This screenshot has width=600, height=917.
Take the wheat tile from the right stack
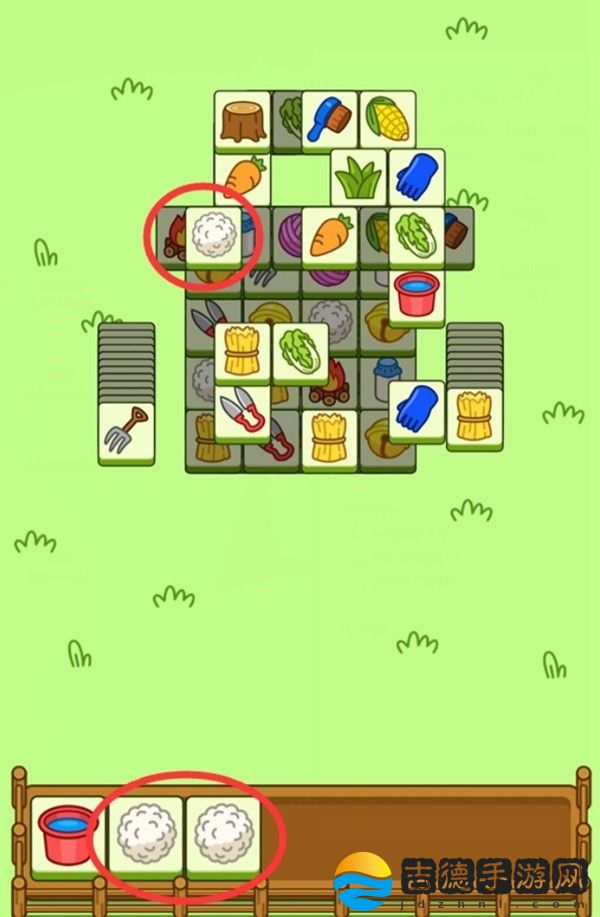click(474, 415)
